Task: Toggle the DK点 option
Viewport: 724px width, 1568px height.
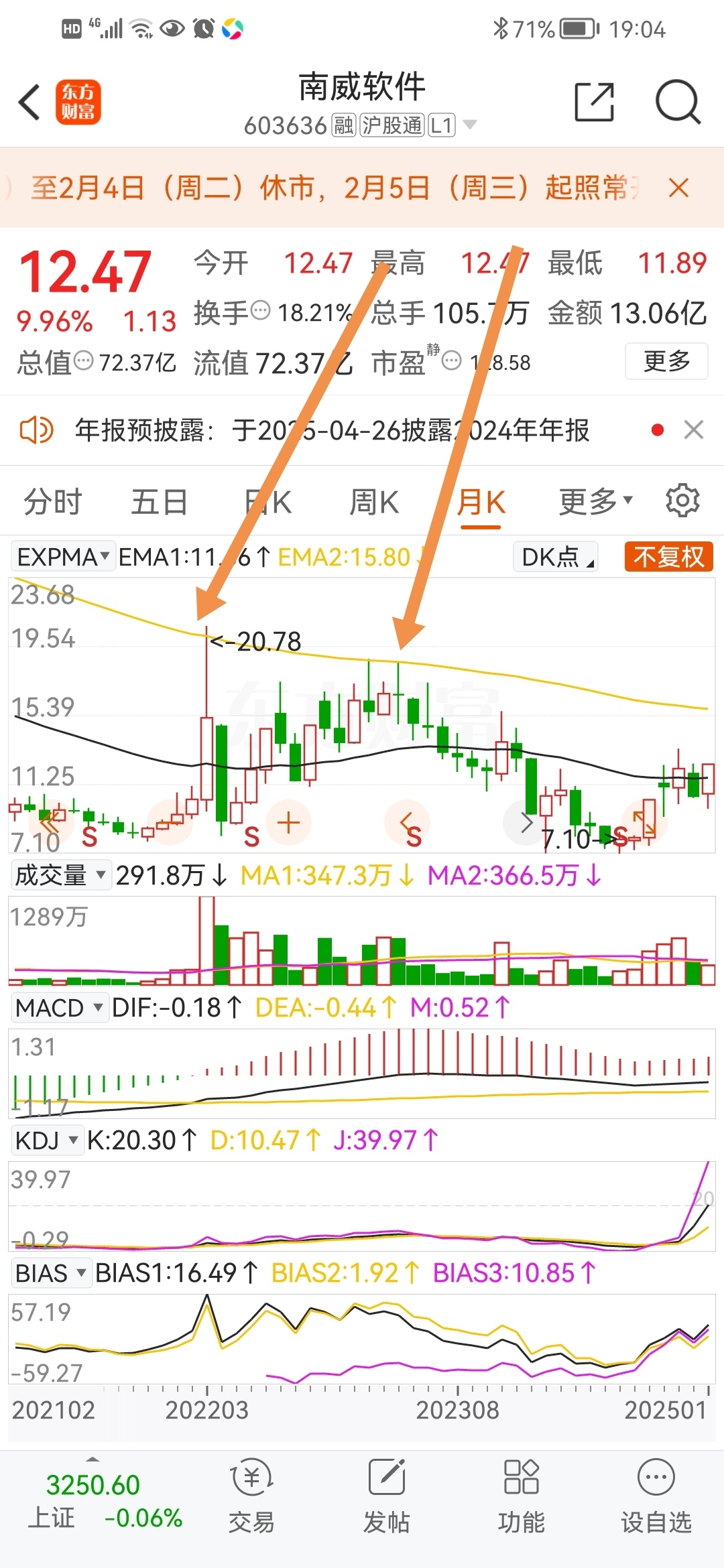Action: pos(556,557)
